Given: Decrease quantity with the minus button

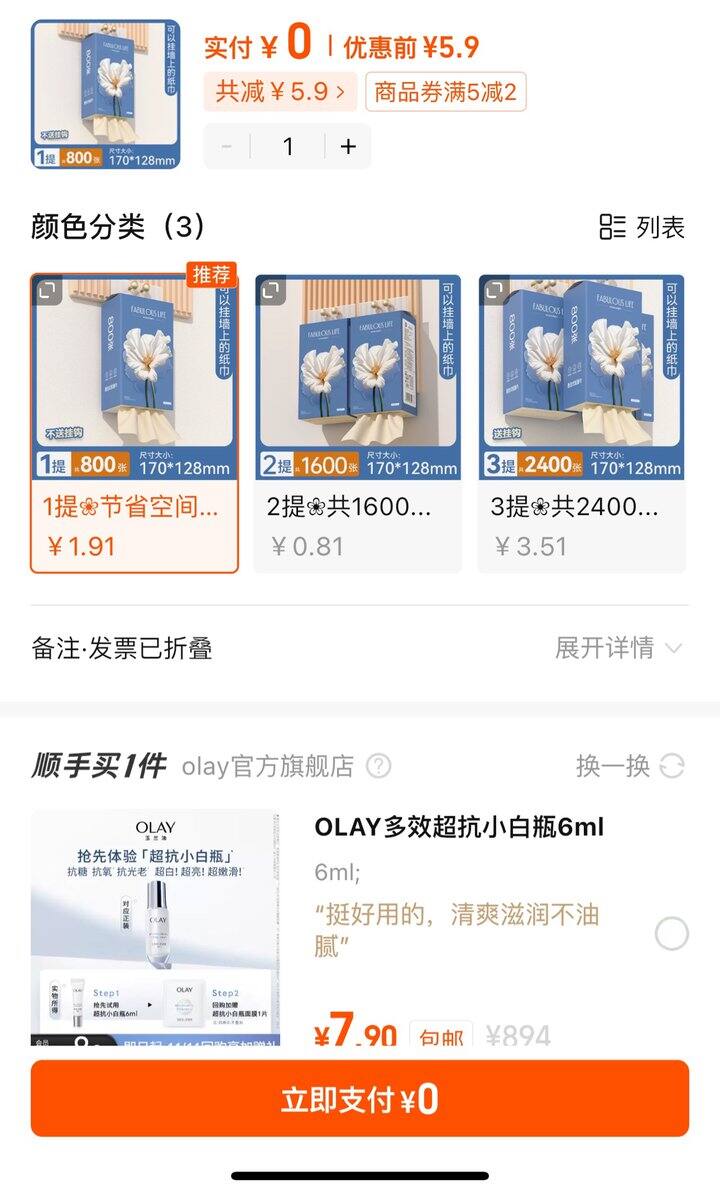Looking at the screenshot, I should click(226, 146).
